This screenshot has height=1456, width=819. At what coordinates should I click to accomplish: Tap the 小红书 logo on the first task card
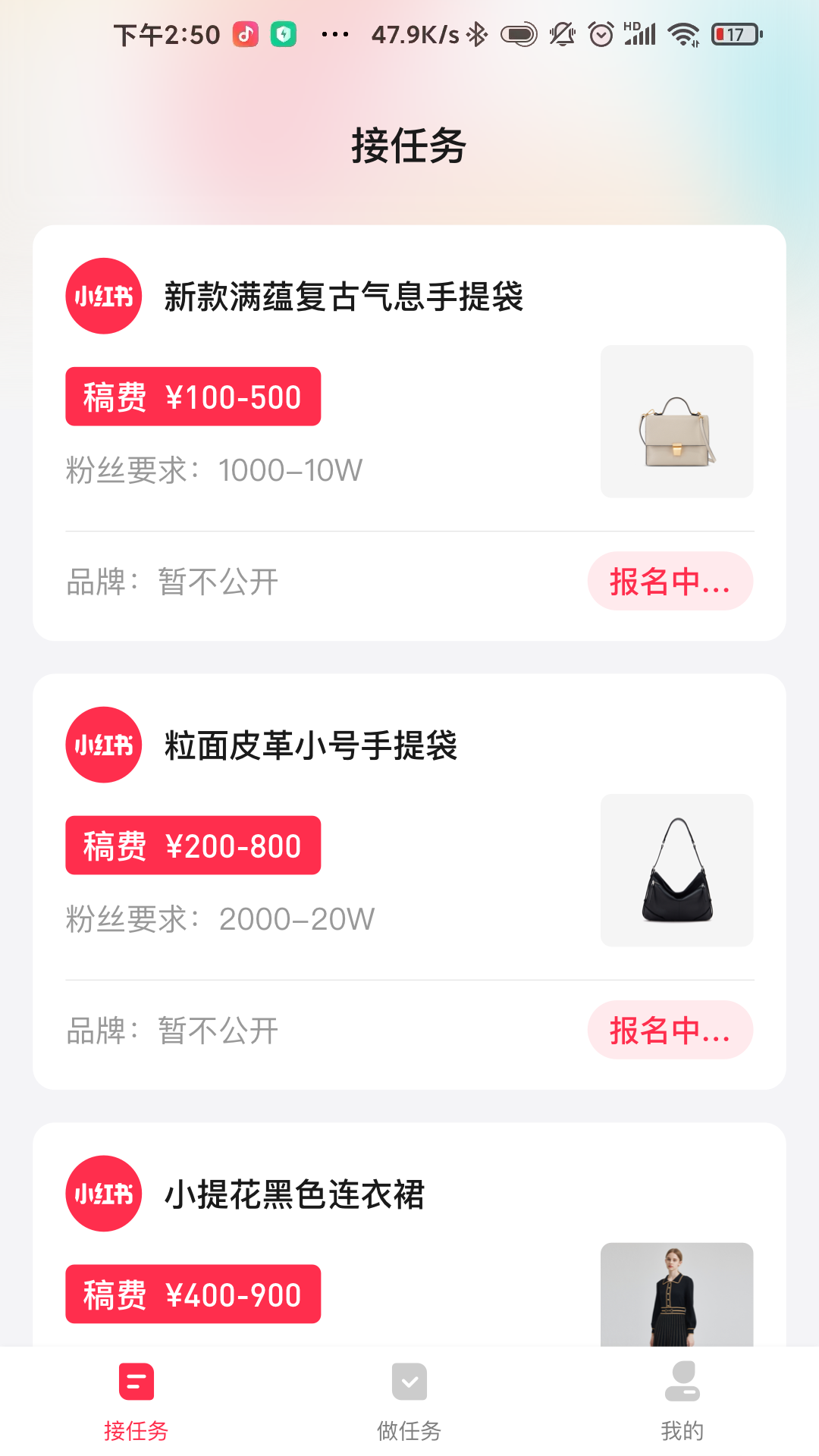point(103,297)
